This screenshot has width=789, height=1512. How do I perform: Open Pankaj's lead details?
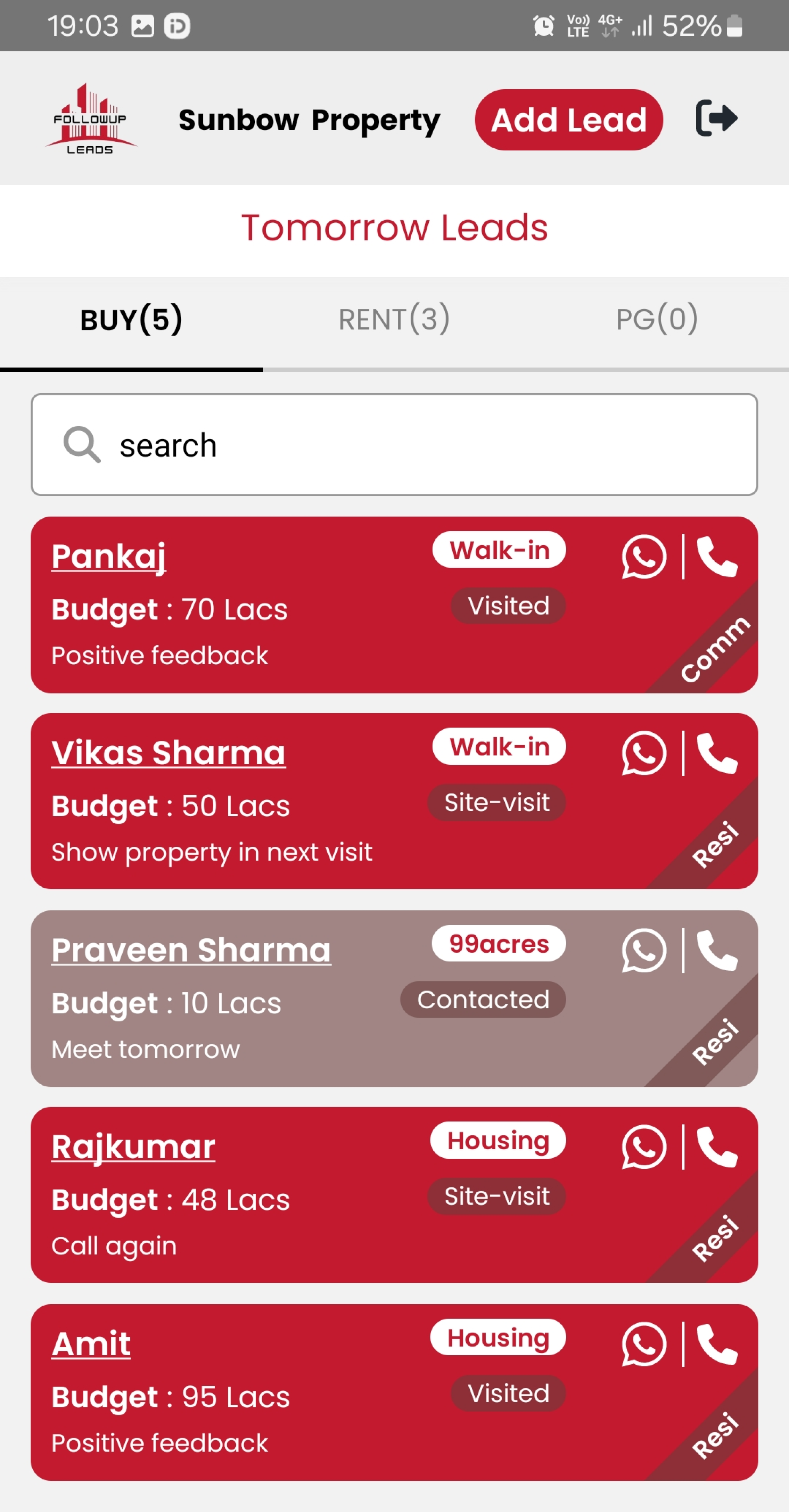tap(109, 556)
